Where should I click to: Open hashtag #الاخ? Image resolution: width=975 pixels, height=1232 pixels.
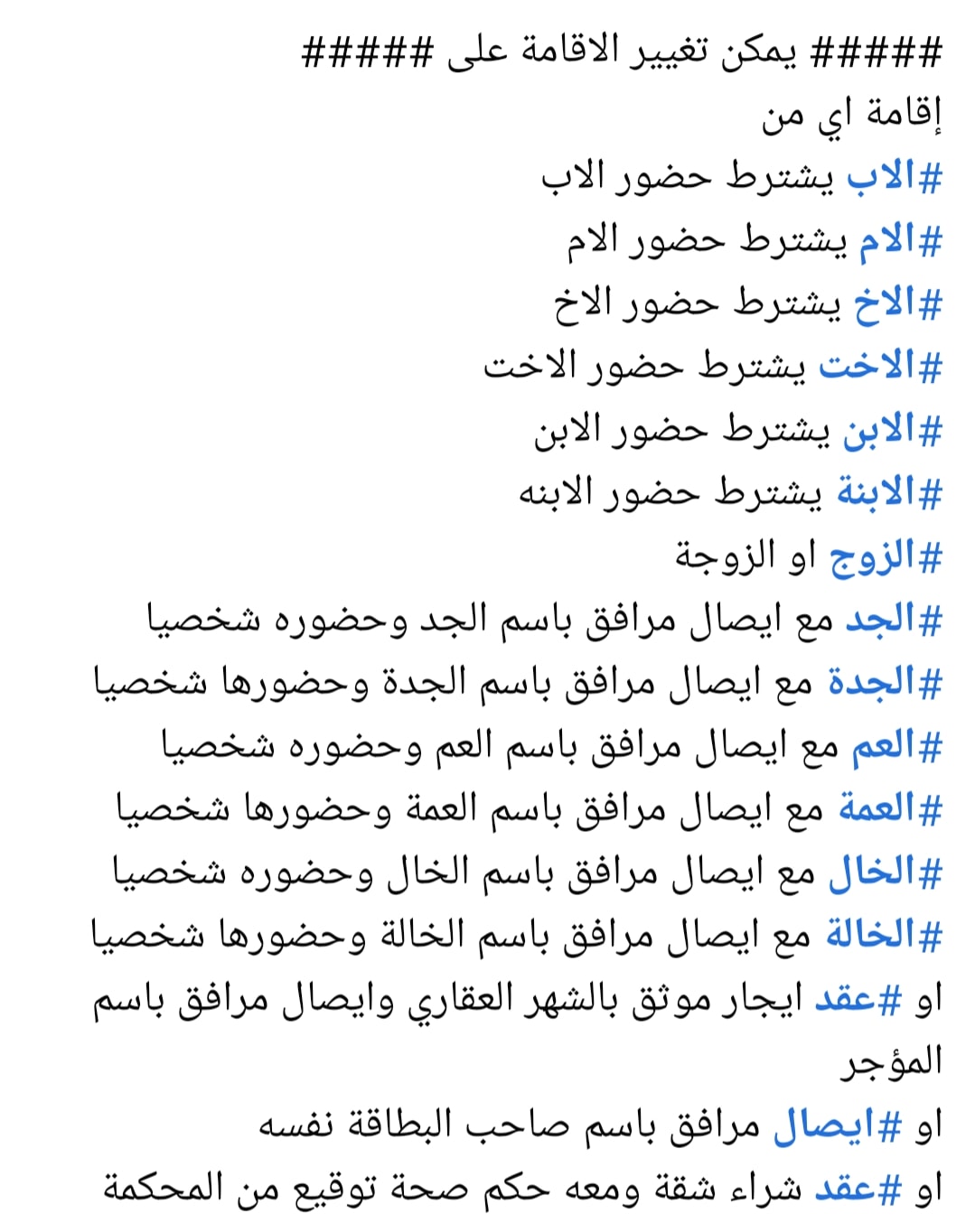click(897, 303)
